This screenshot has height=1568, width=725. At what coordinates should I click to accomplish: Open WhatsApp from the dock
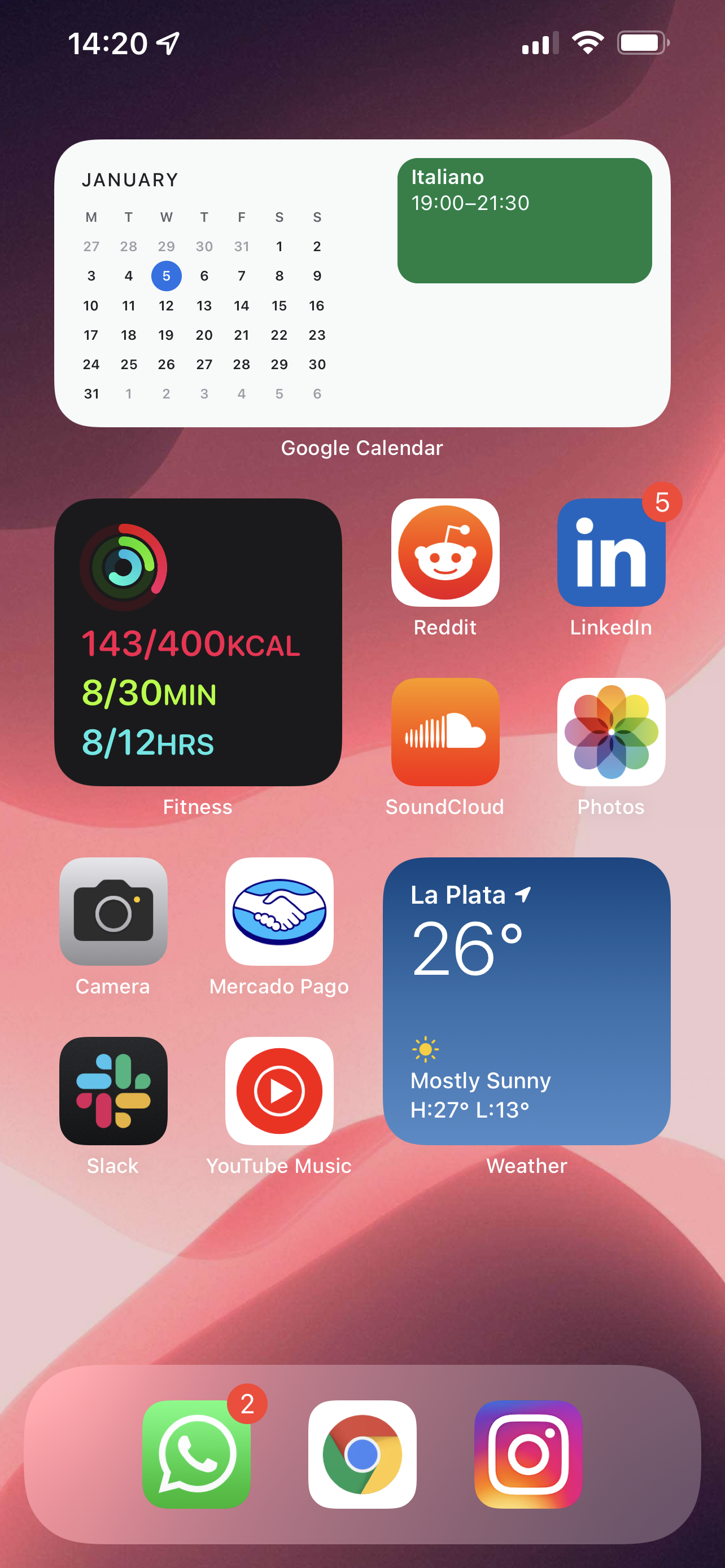point(196,1454)
